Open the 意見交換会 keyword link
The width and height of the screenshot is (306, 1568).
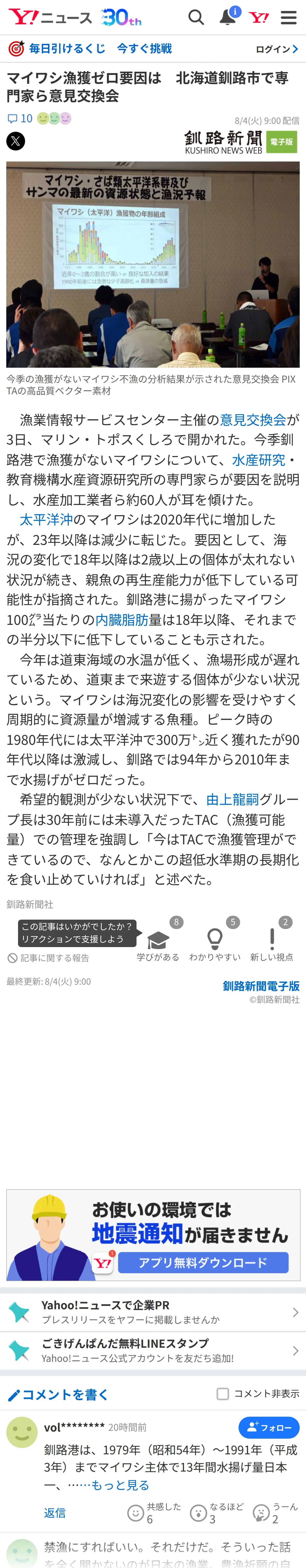(x=252, y=419)
